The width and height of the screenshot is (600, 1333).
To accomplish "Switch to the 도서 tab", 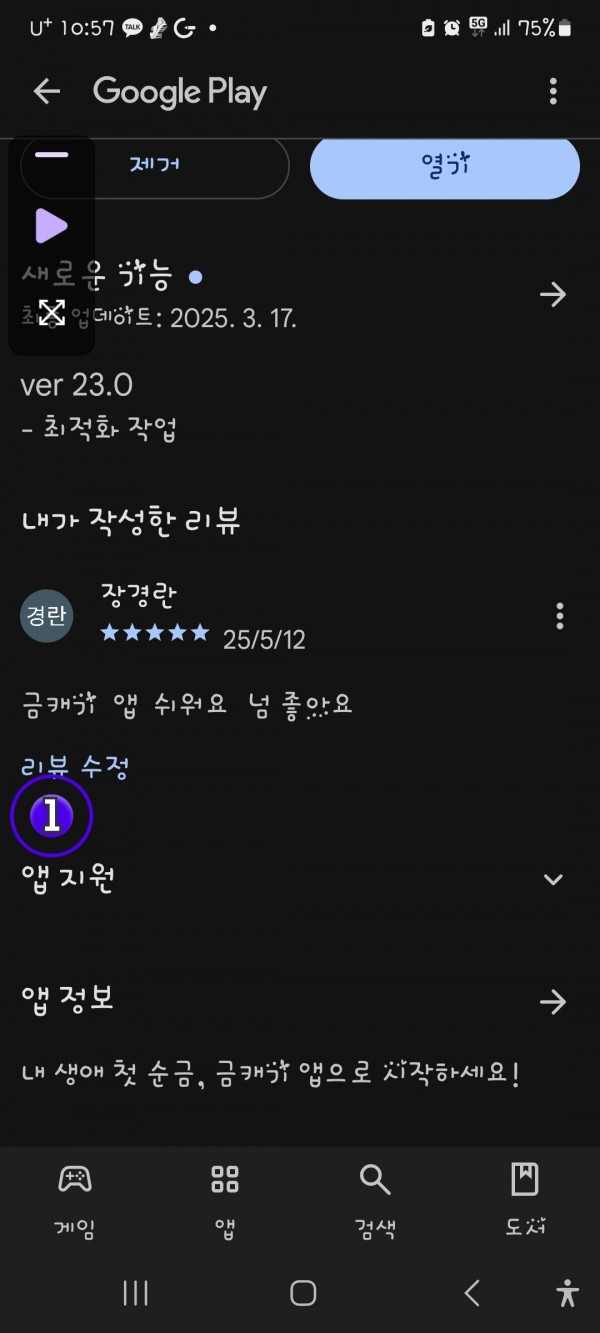I will tap(525, 1201).
